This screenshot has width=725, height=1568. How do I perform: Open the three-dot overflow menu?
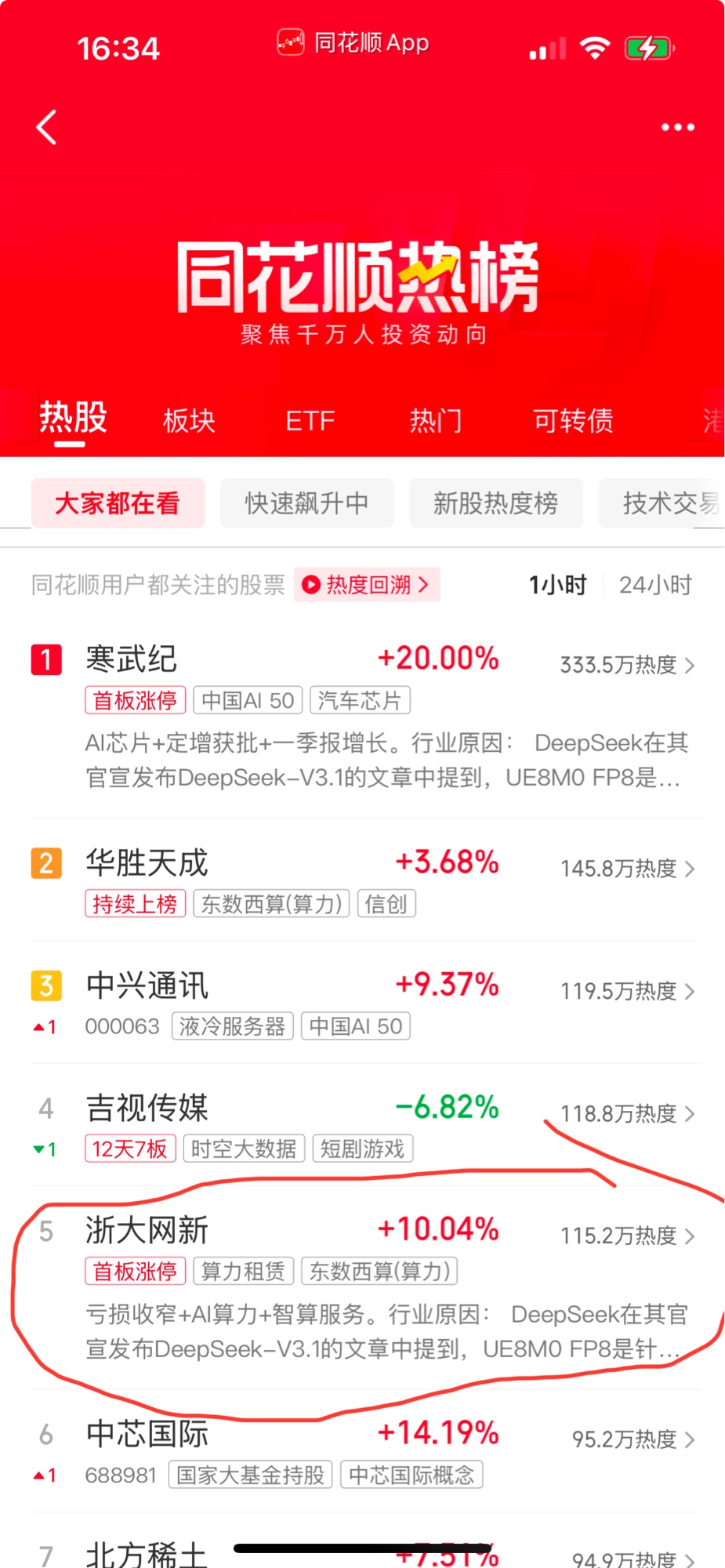[x=677, y=127]
